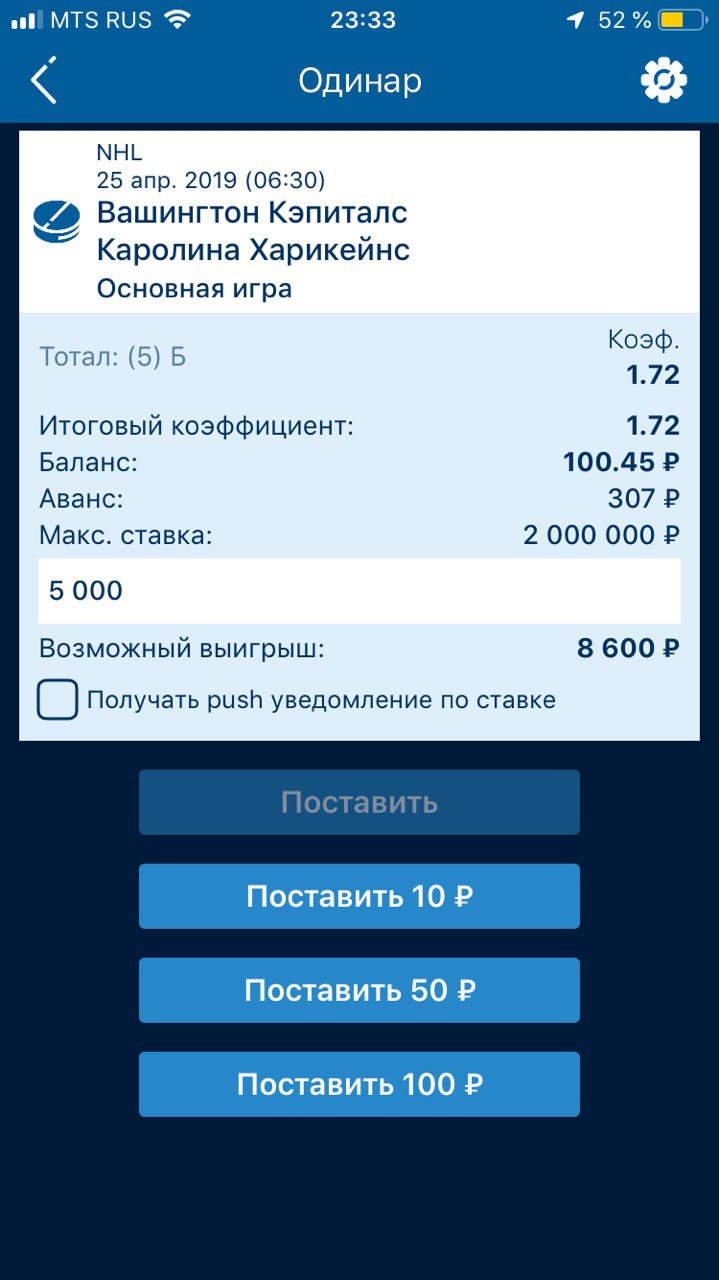Choose the Поставить 50 ₽ button
This screenshot has width=719, height=1280.
[x=359, y=990]
